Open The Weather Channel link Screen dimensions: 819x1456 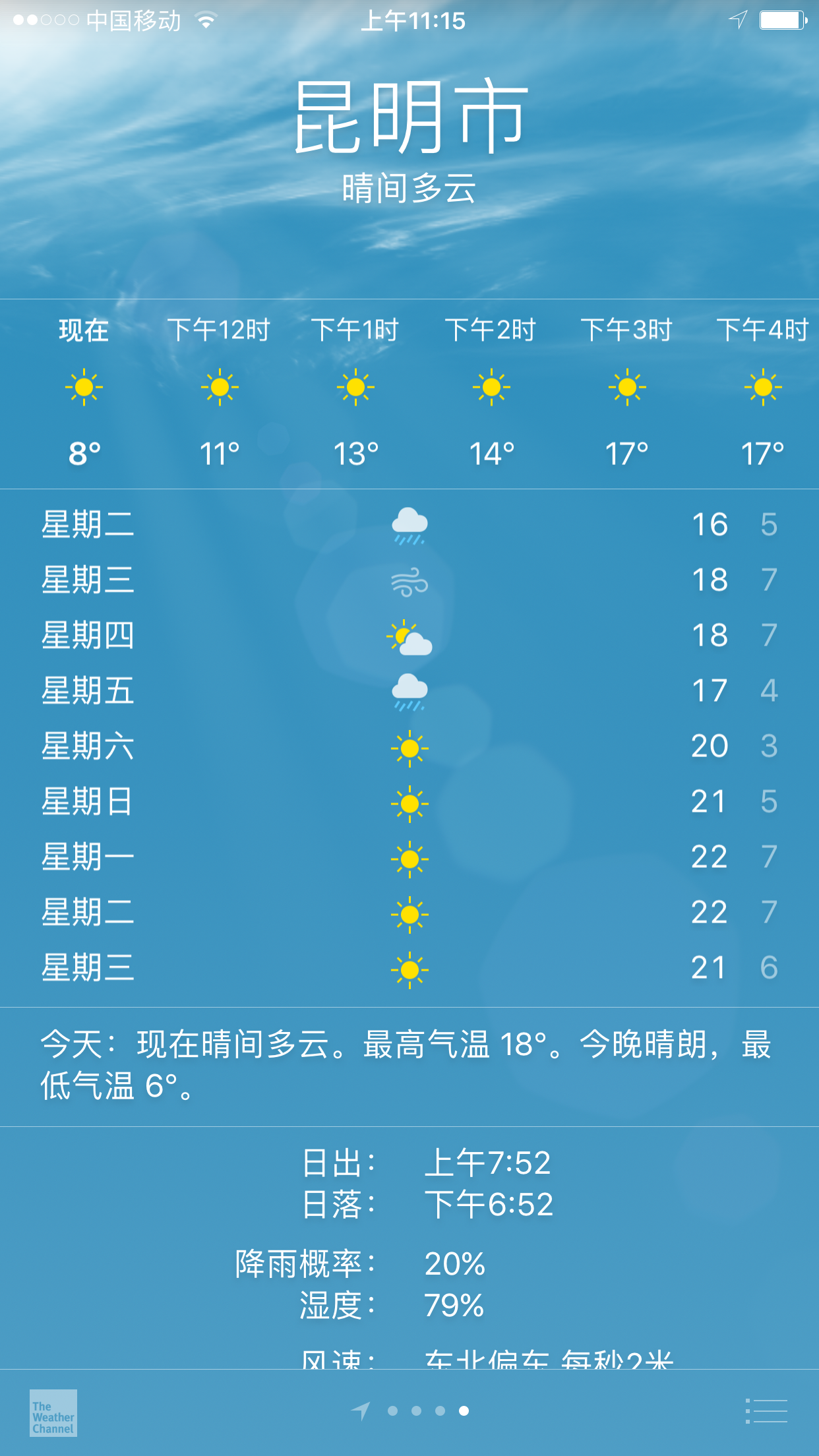(x=53, y=1412)
